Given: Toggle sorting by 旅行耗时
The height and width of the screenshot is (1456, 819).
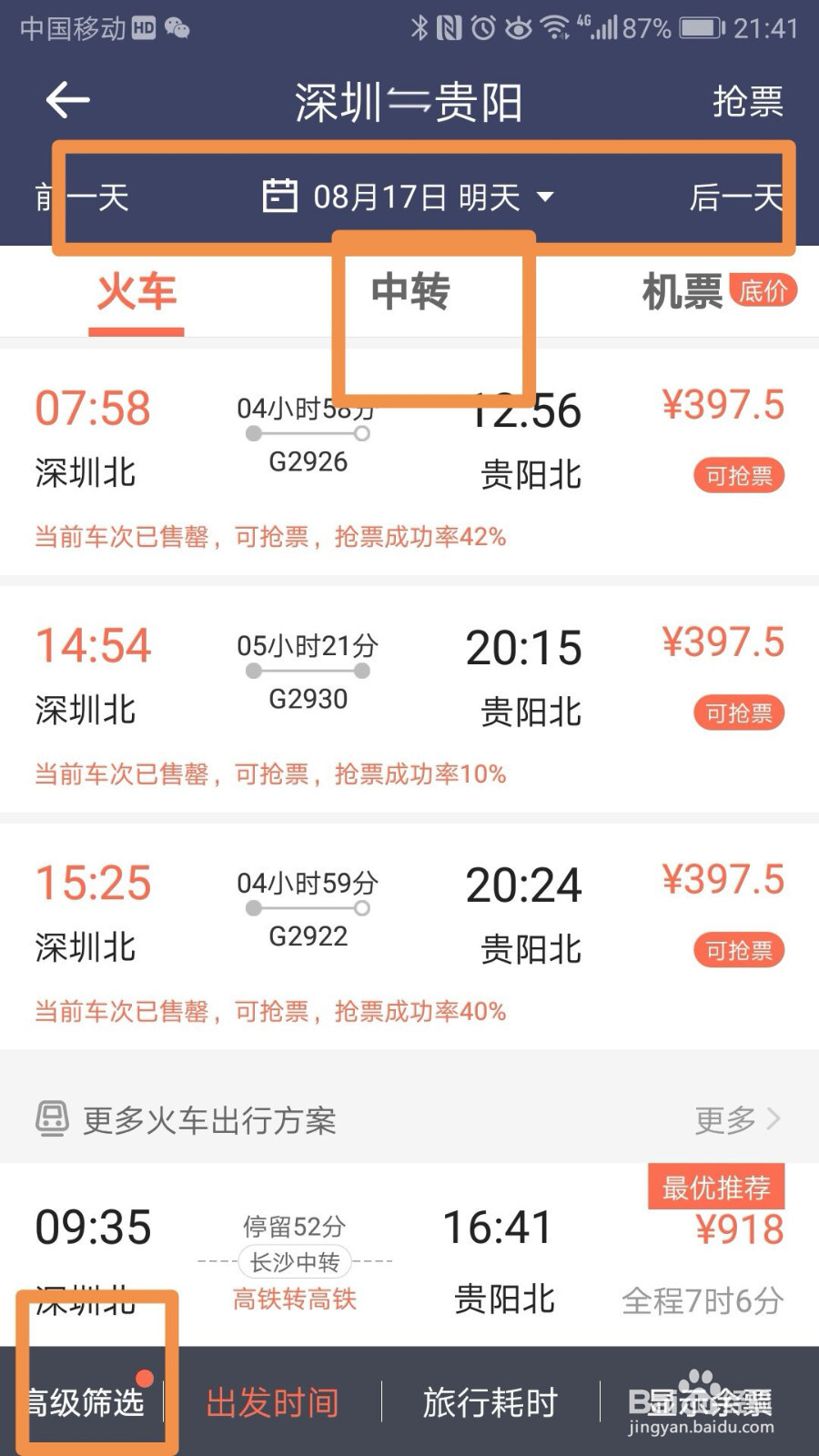Looking at the screenshot, I should pyautogui.click(x=490, y=1402).
